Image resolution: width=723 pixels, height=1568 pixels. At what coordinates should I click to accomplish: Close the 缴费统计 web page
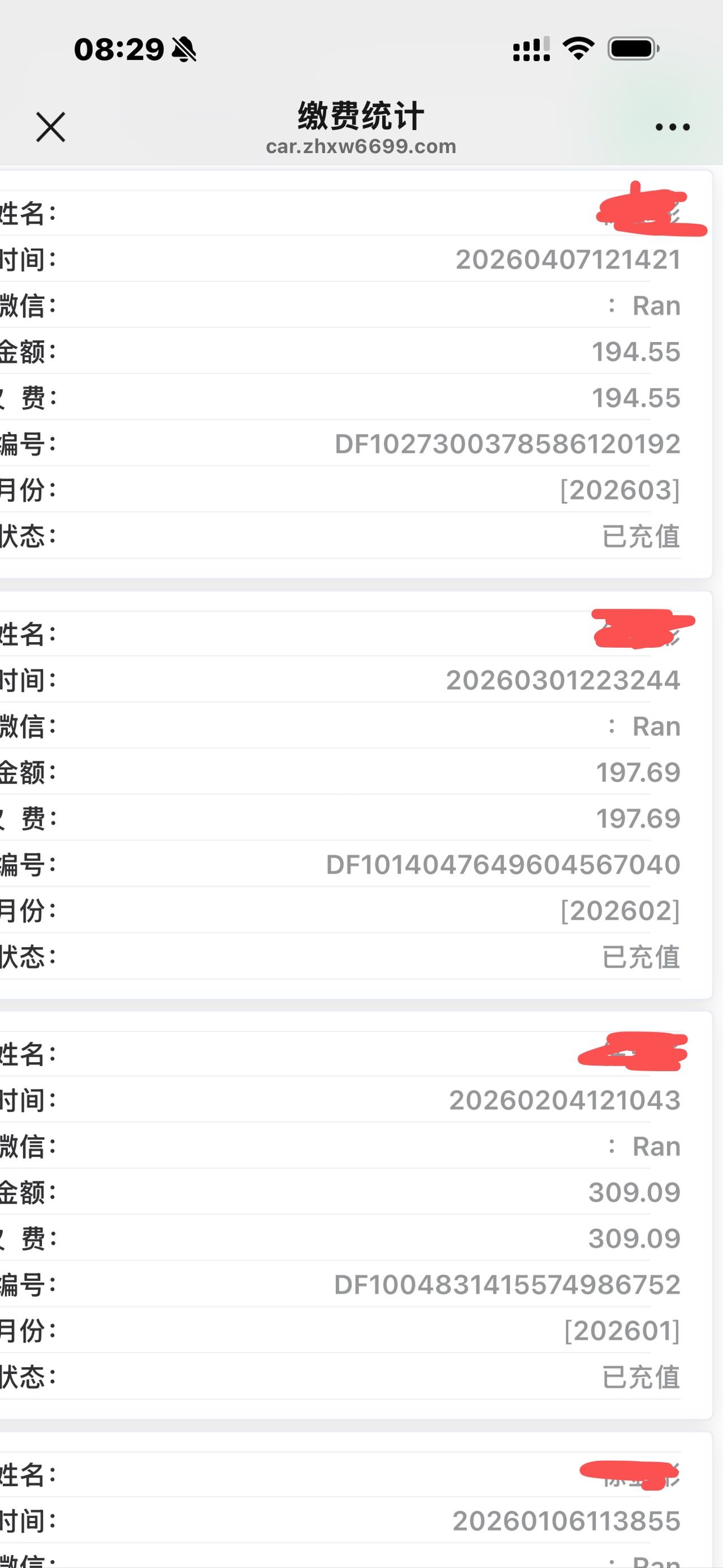point(50,127)
